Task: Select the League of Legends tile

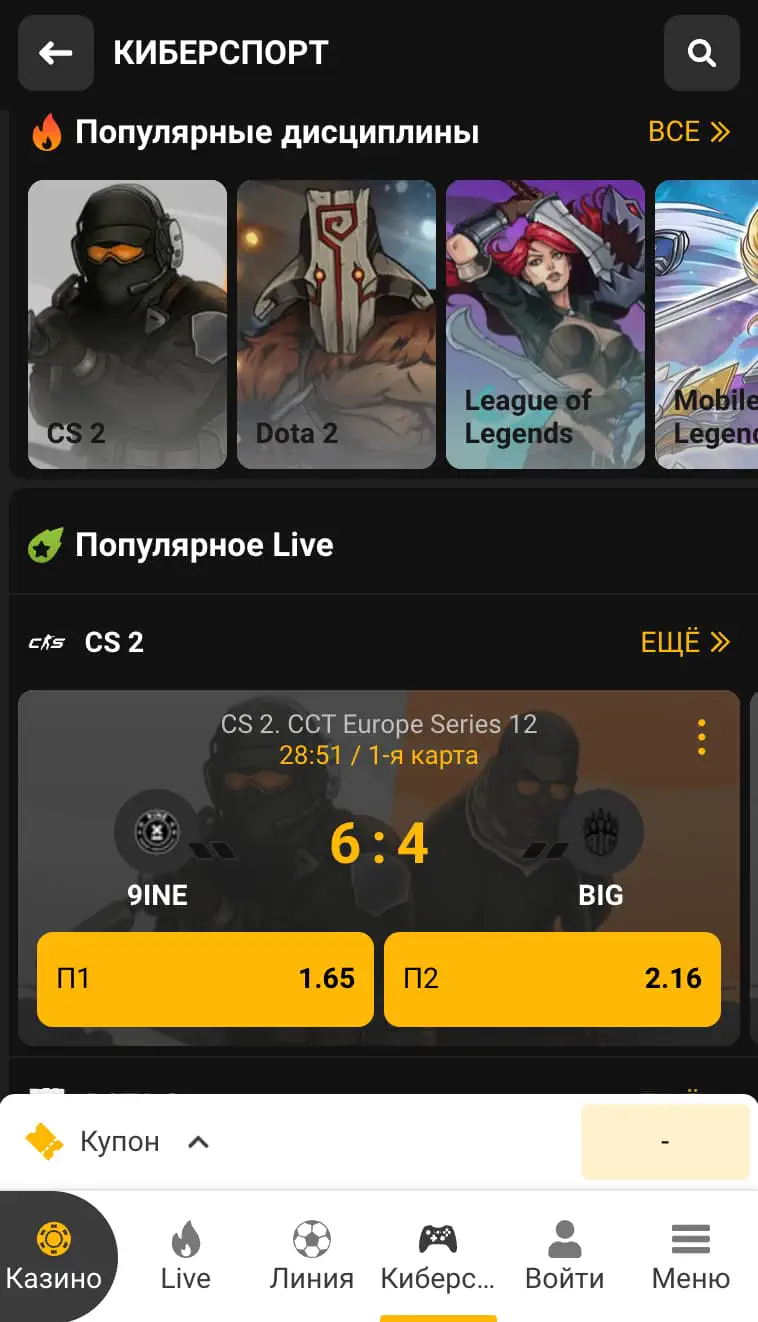Action: [x=545, y=324]
